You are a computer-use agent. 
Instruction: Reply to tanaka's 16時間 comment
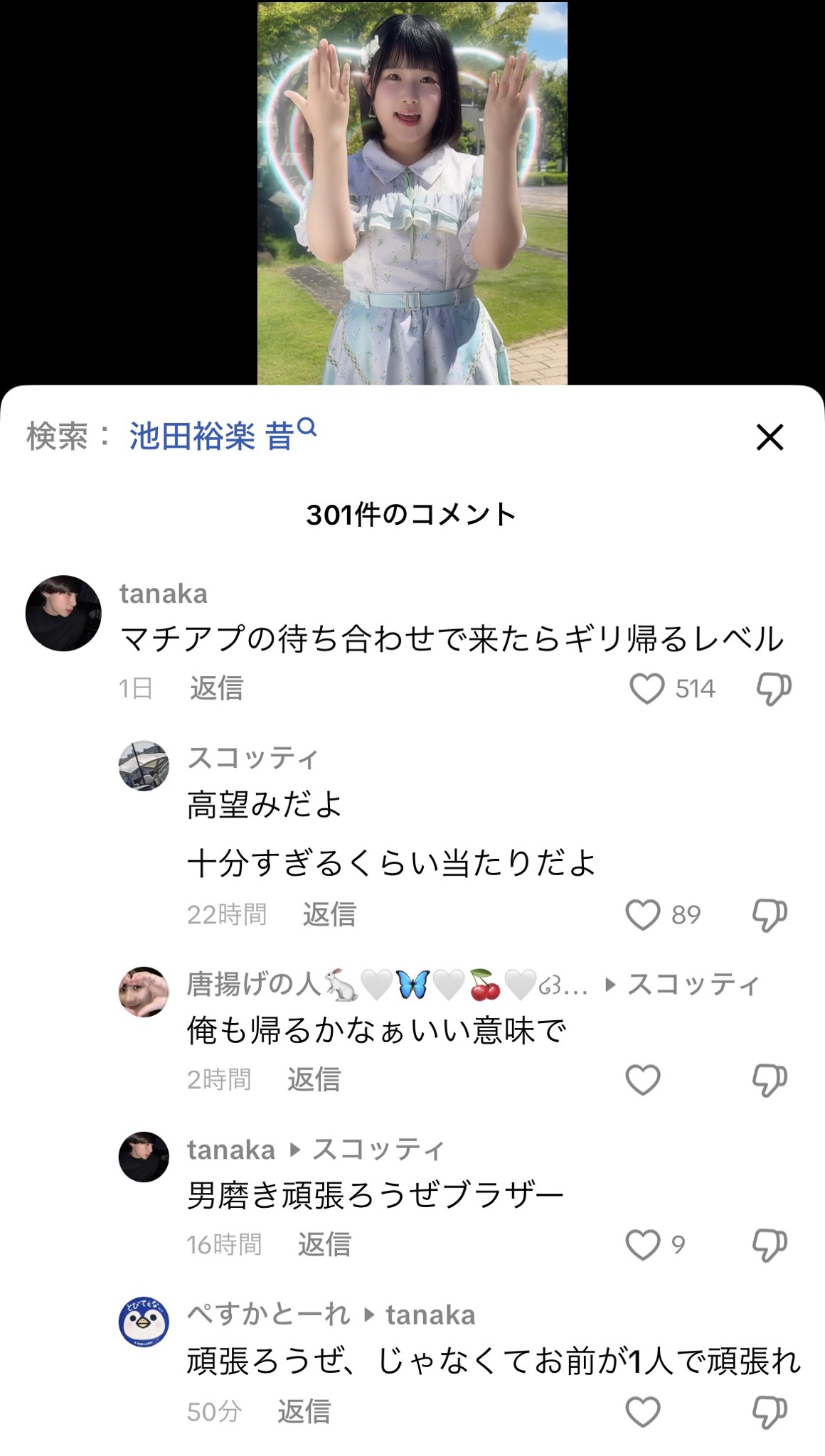[324, 1244]
